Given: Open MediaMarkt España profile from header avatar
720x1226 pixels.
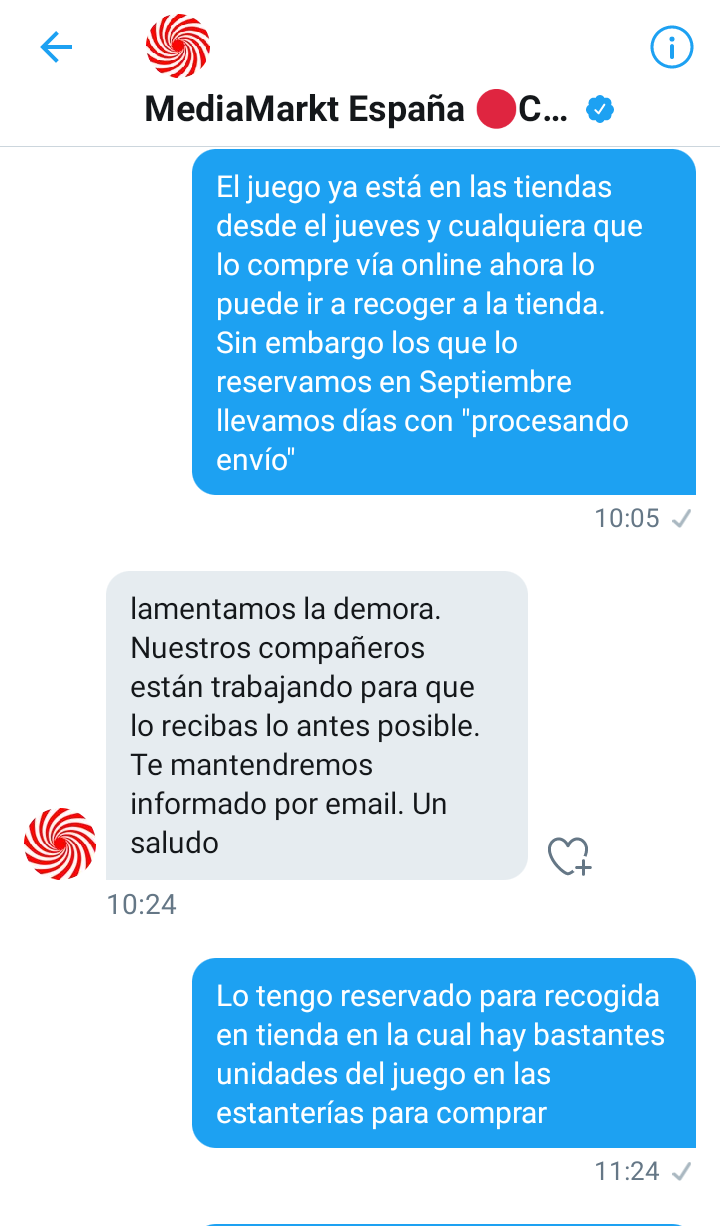Looking at the screenshot, I should coord(177,46).
